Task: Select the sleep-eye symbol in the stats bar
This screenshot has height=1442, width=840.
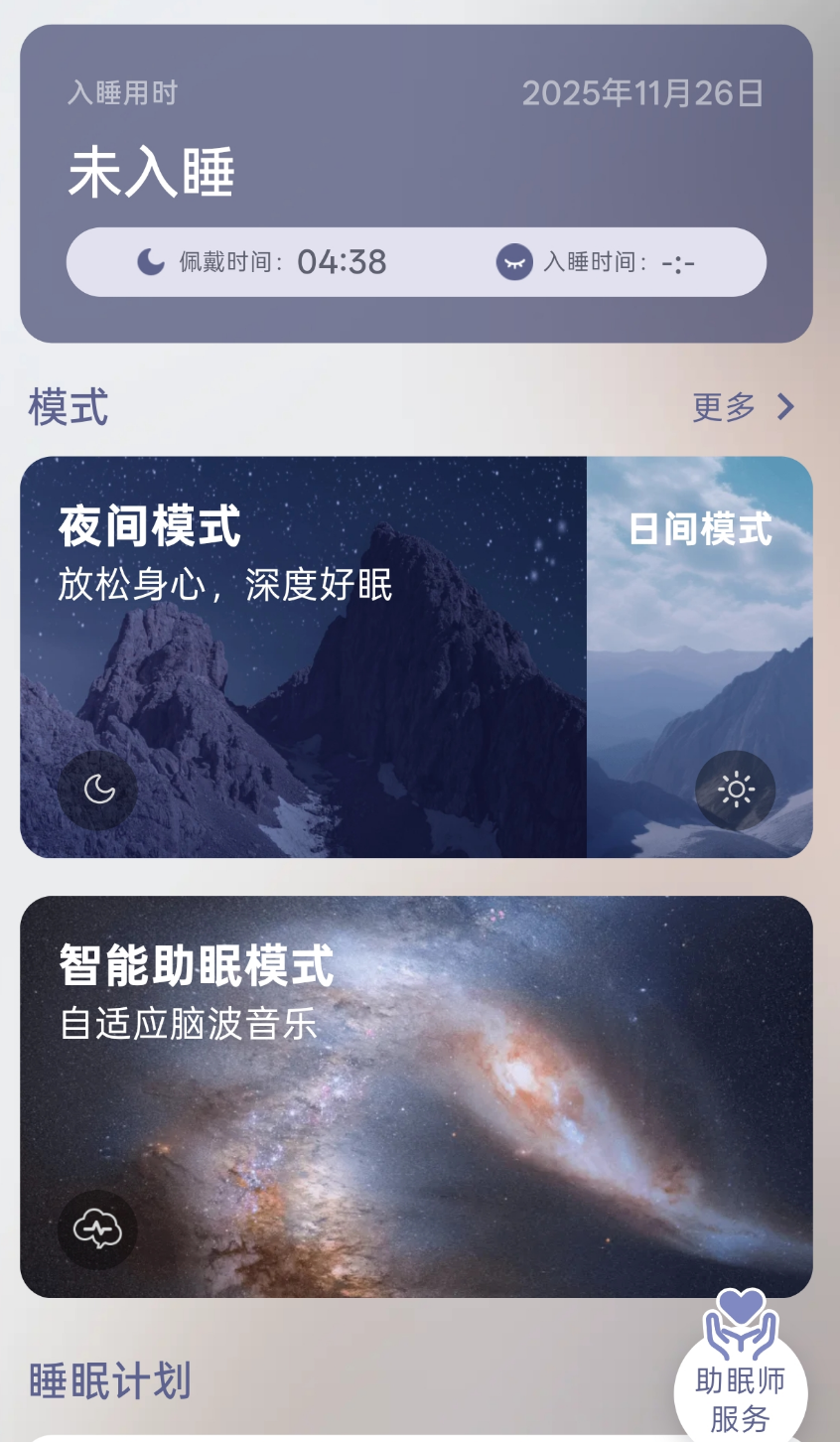Action: pos(513,262)
